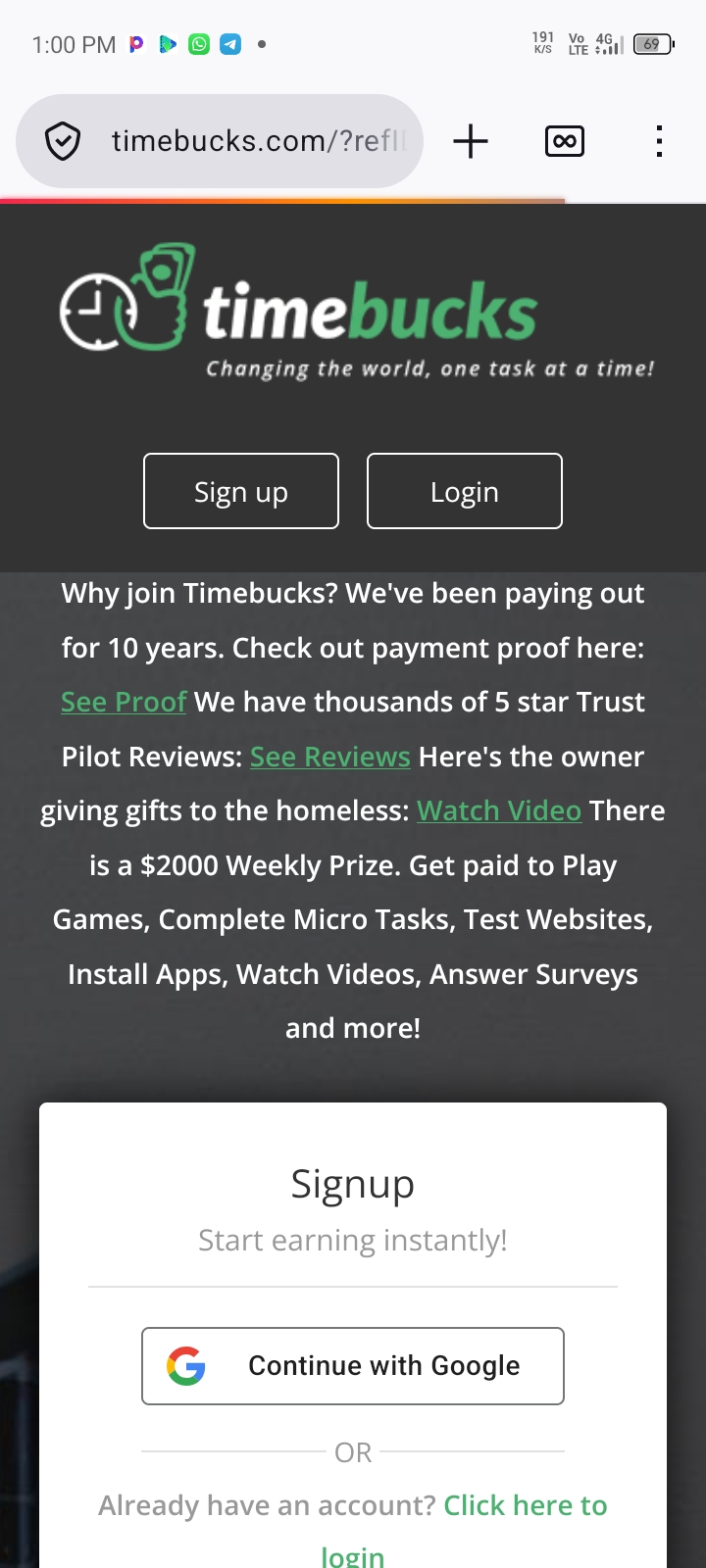This screenshot has width=706, height=1568.
Task: Open a new browser tab
Action: (471, 141)
